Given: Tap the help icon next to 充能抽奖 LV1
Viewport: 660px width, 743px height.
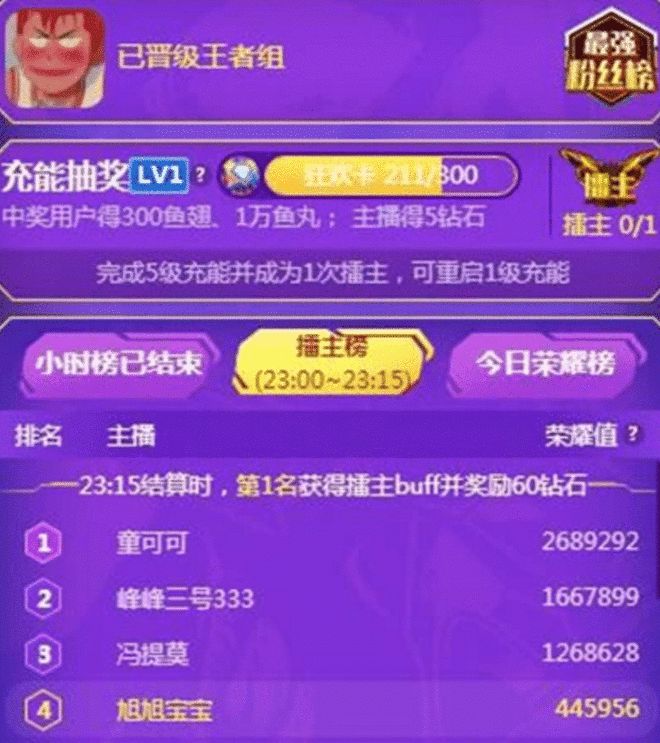Looking at the screenshot, I should (200, 175).
